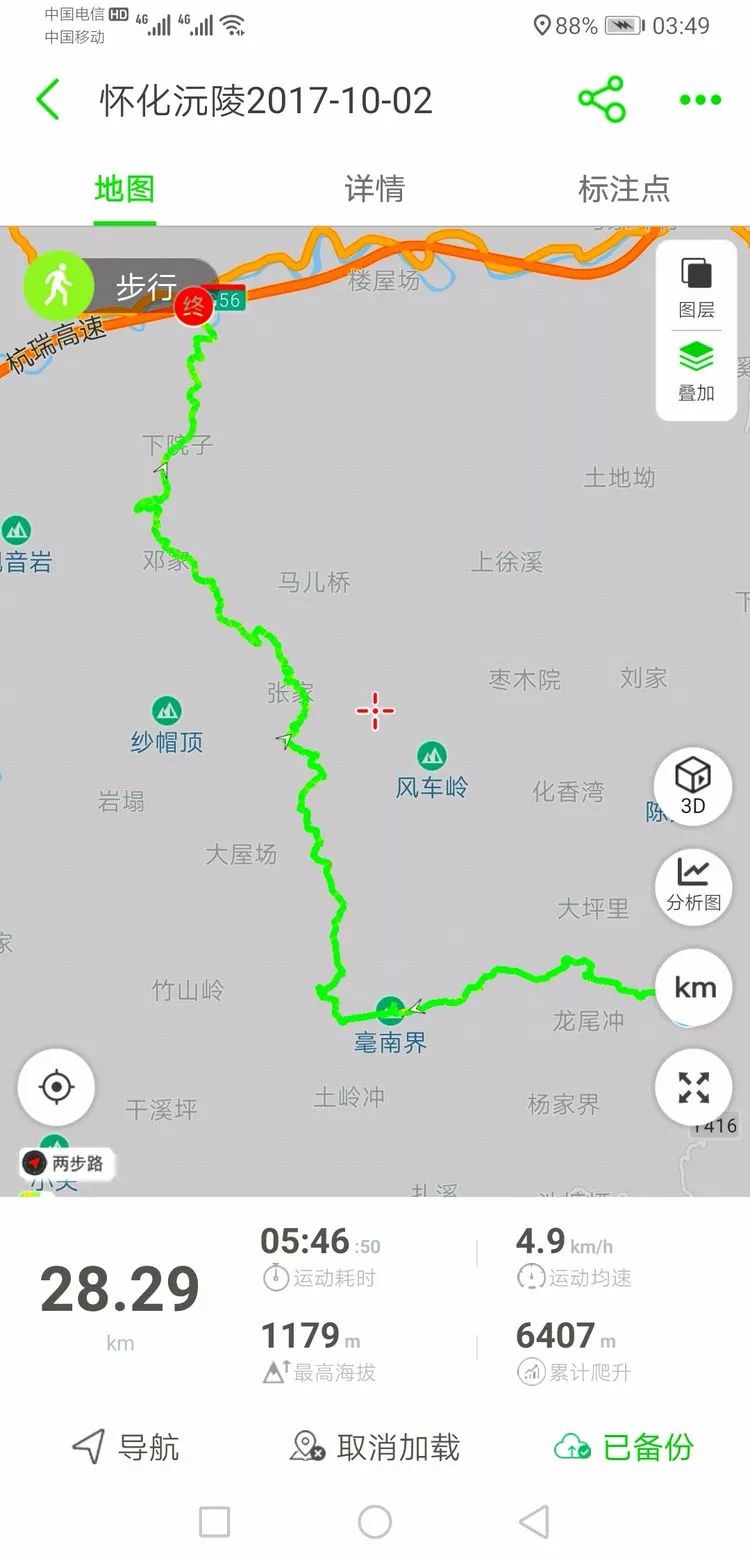The width and height of the screenshot is (750, 1558).
Task: Tap the red 终 endpoint marker
Action: point(193,306)
